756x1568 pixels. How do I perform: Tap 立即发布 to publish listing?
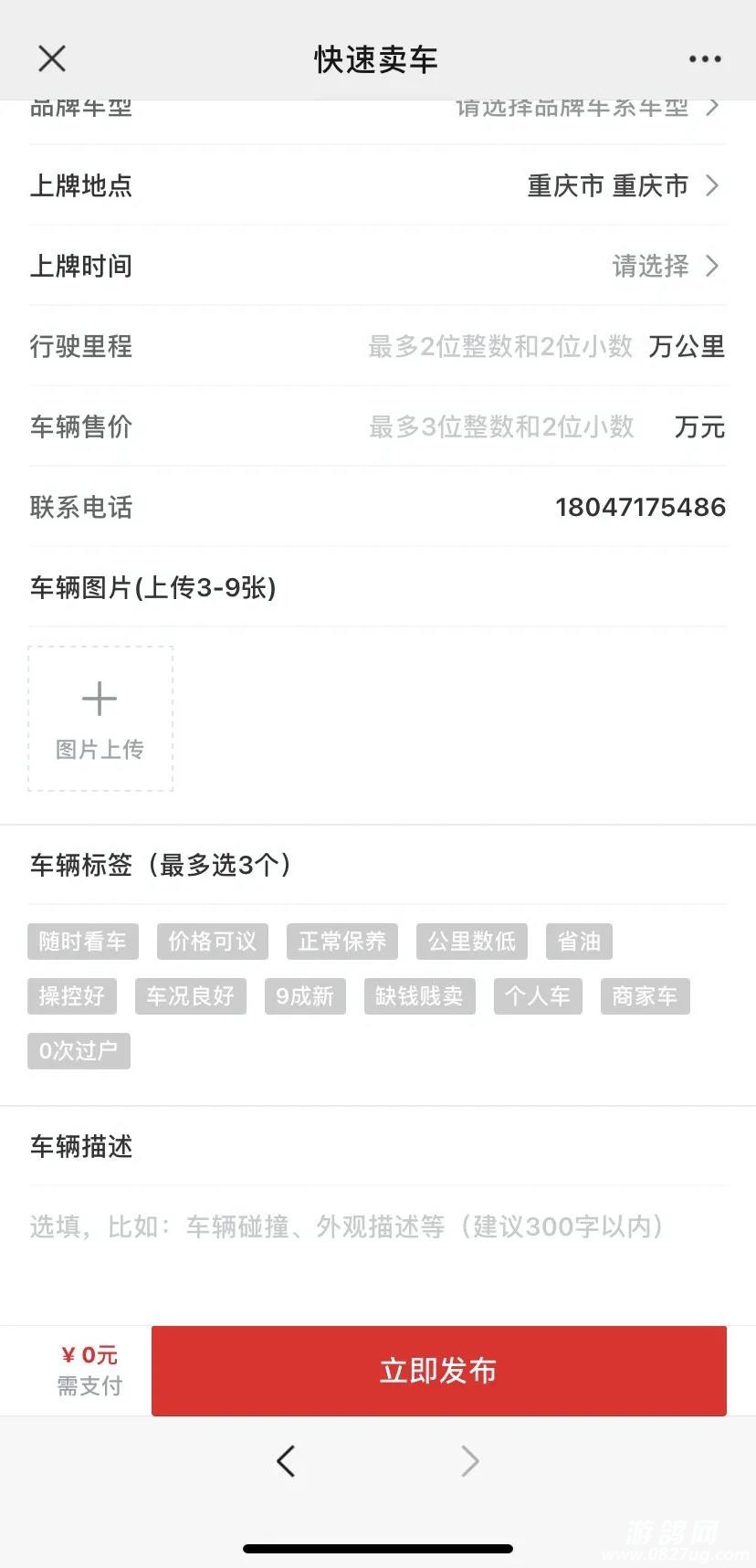438,1371
